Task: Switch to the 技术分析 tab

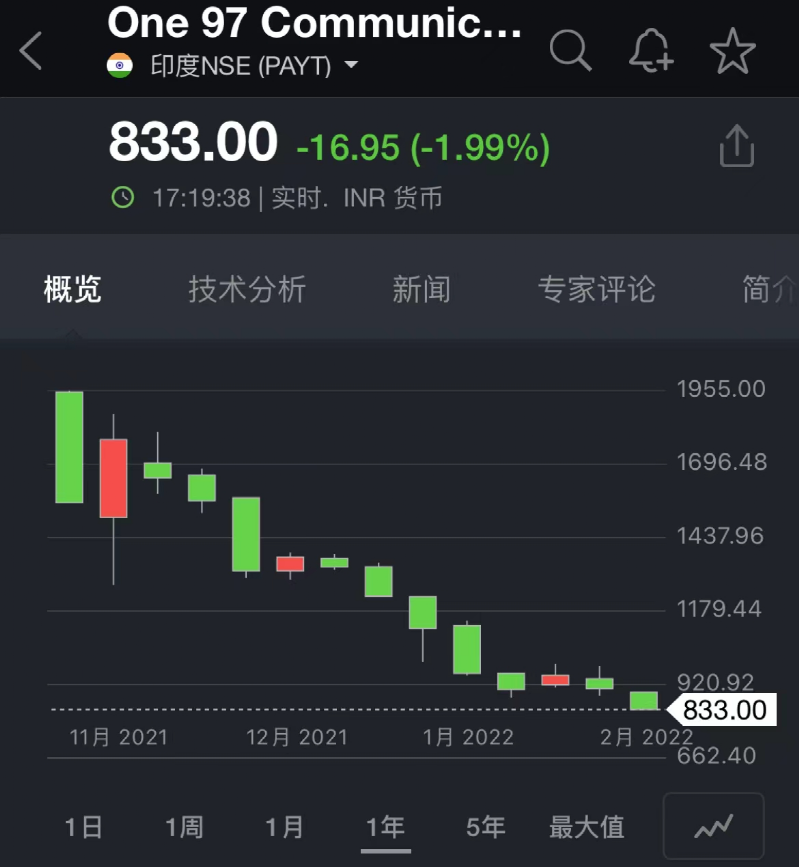Action: [x=245, y=289]
